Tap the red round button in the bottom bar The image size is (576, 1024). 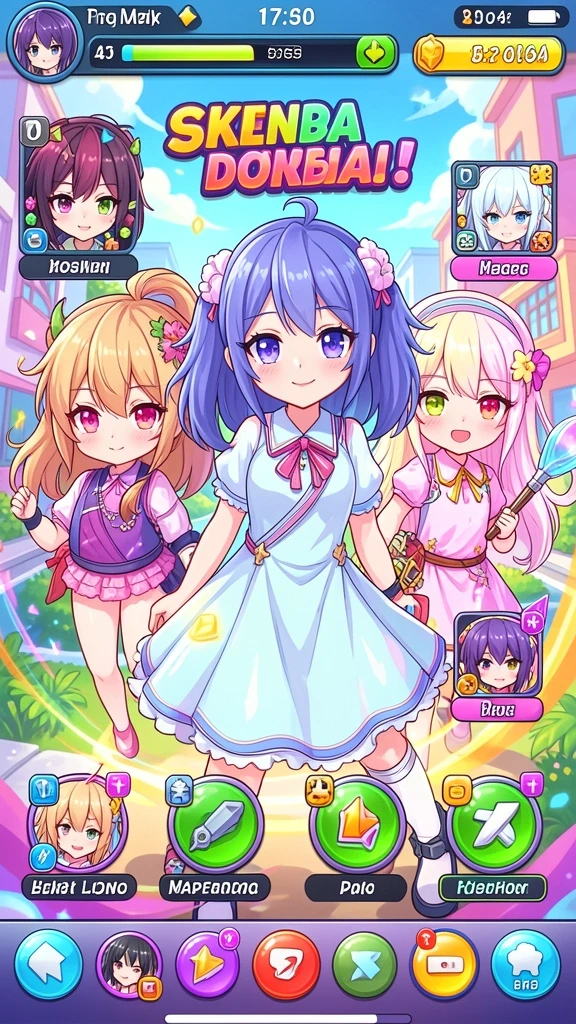pyautogui.click(x=286, y=965)
